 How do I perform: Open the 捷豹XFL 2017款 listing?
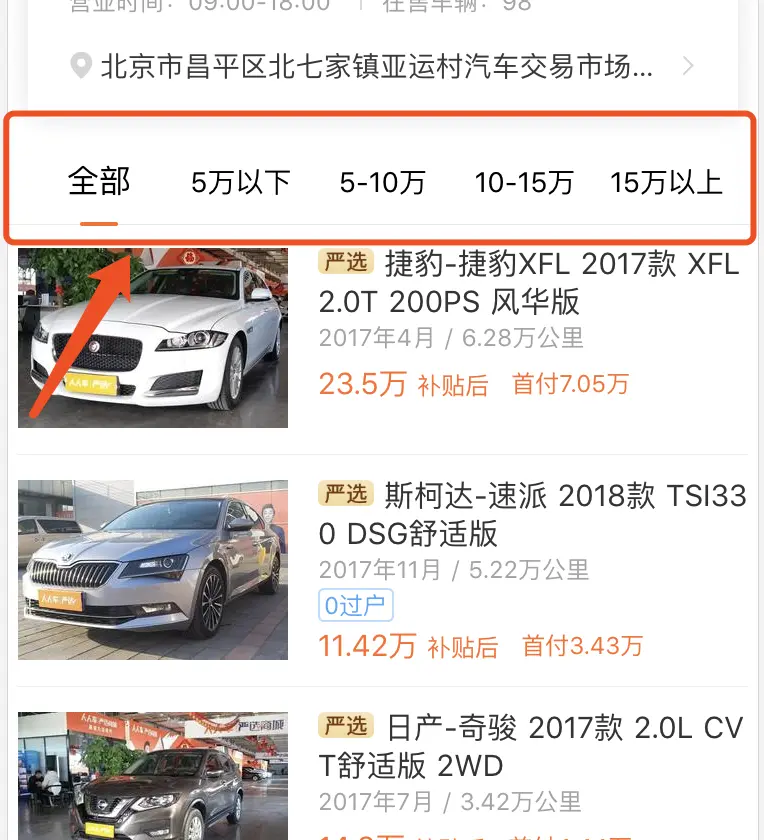[529, 282]
